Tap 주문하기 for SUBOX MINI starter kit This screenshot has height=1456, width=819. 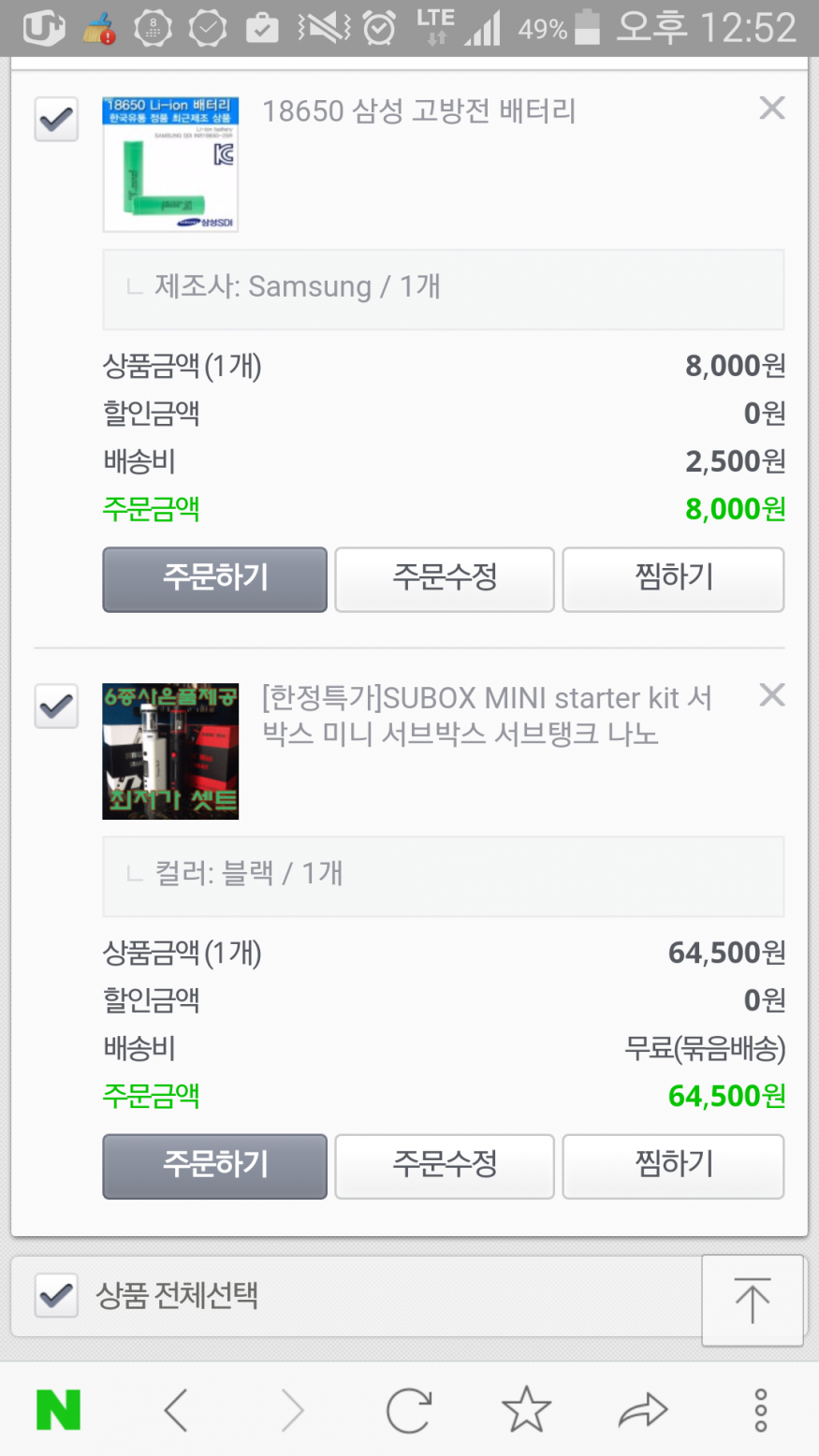pos(214,1167)
